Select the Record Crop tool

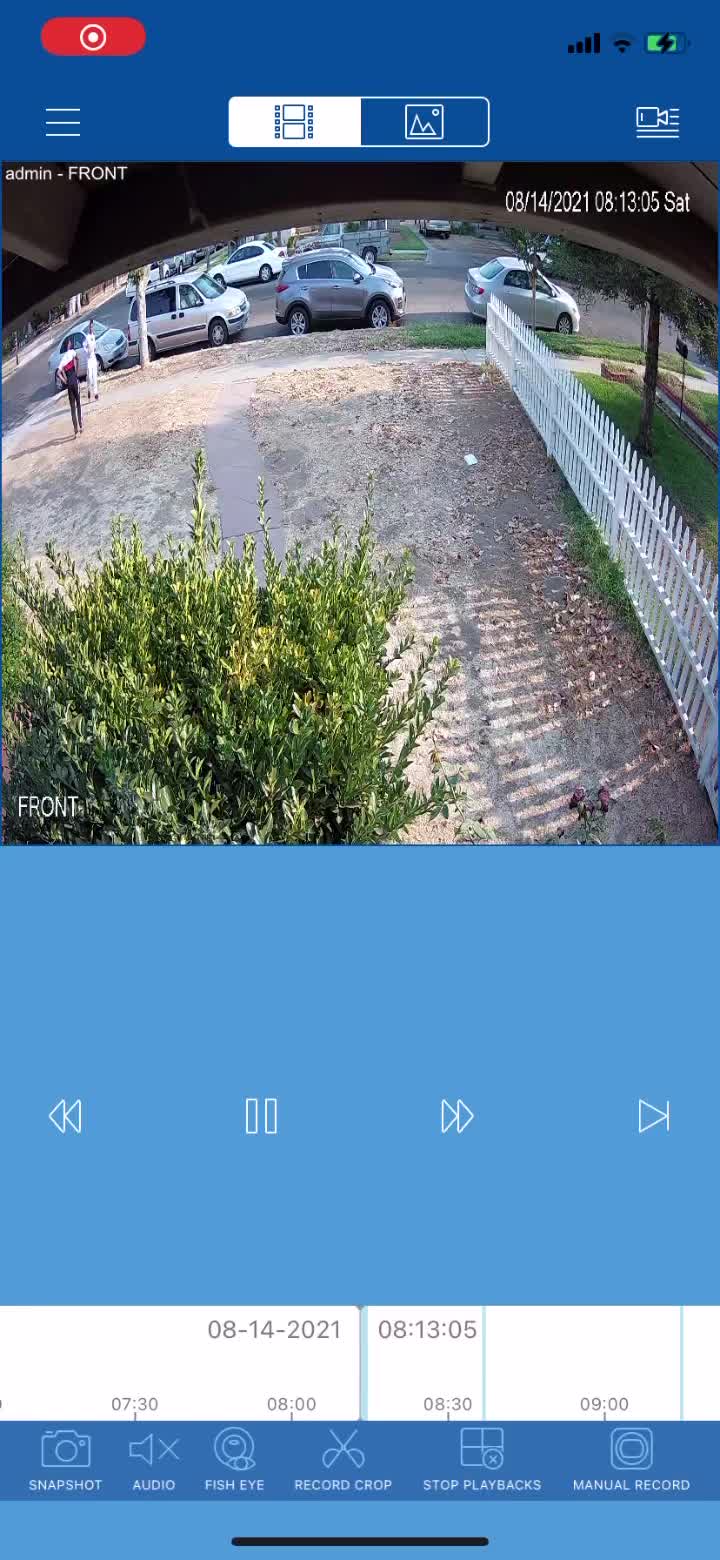(343, 1460)
